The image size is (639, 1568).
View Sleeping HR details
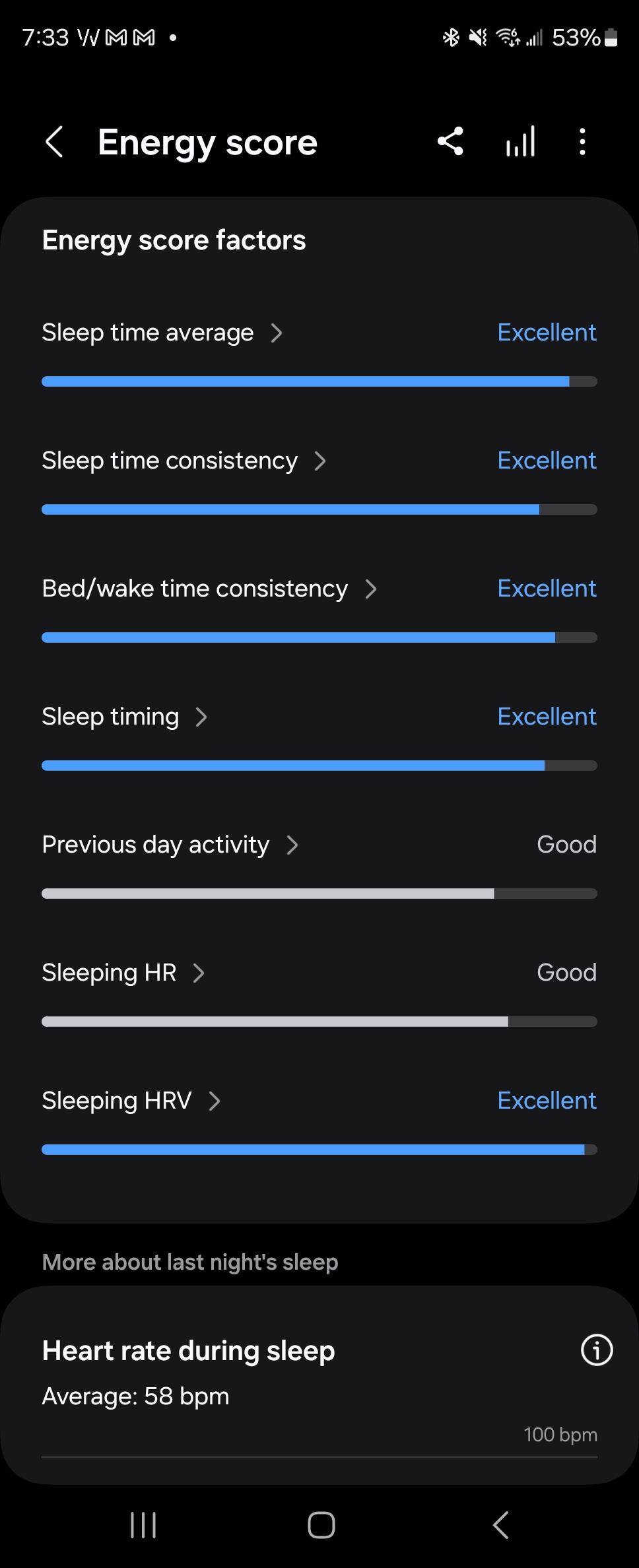pos(123,973)
